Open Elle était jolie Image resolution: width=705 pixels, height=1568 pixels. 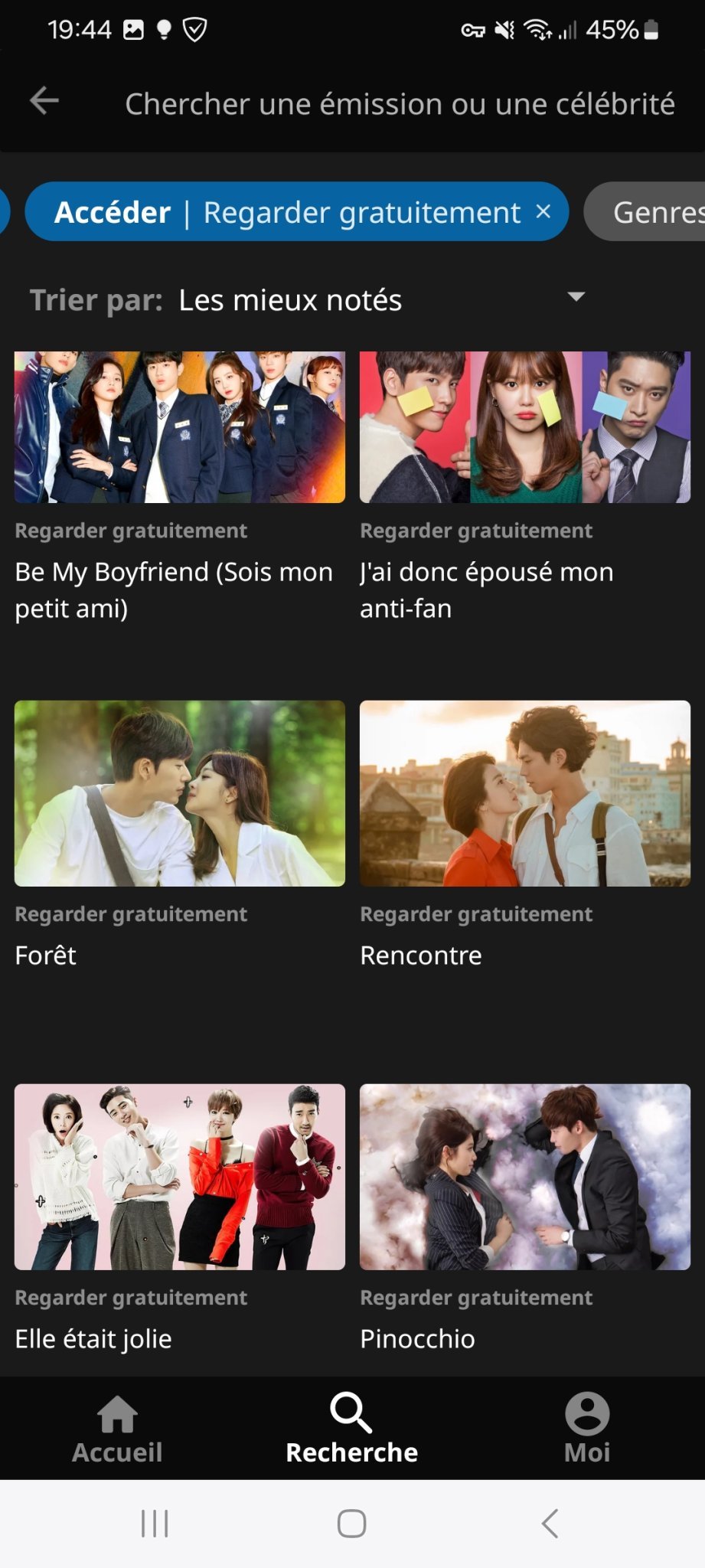(x=180, y=1177)
